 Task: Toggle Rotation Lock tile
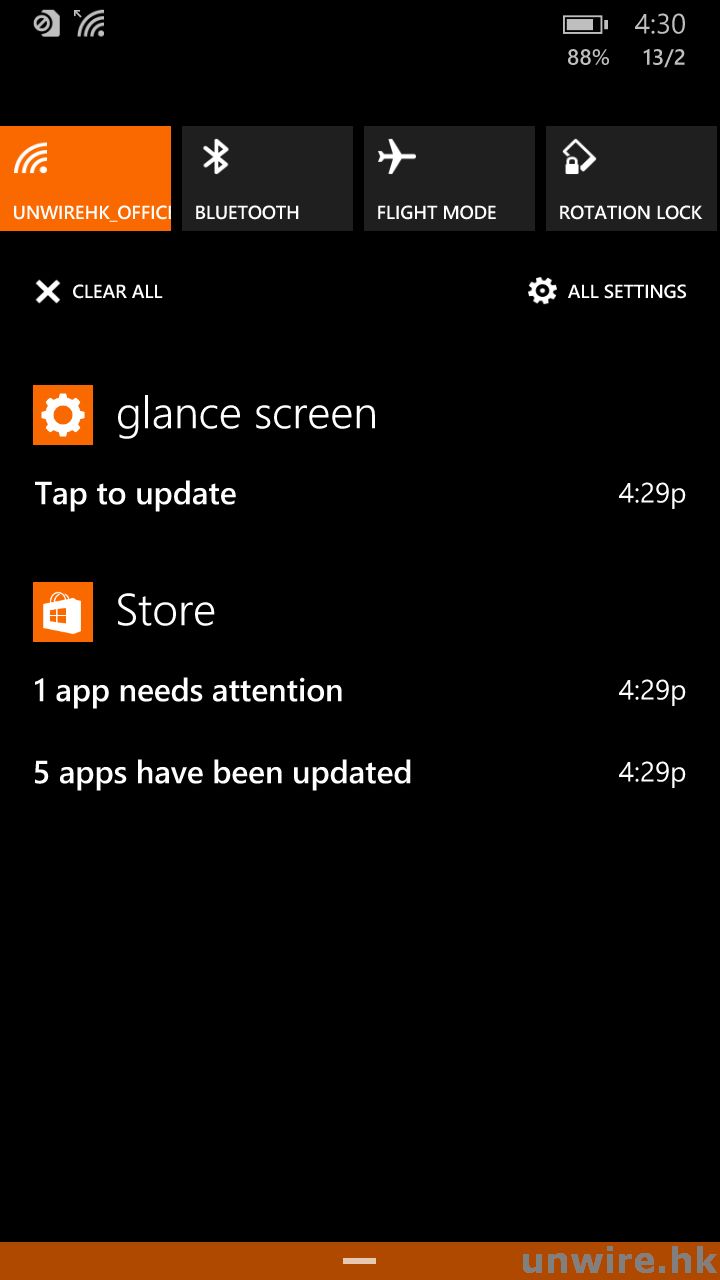(x=631, y=179)
